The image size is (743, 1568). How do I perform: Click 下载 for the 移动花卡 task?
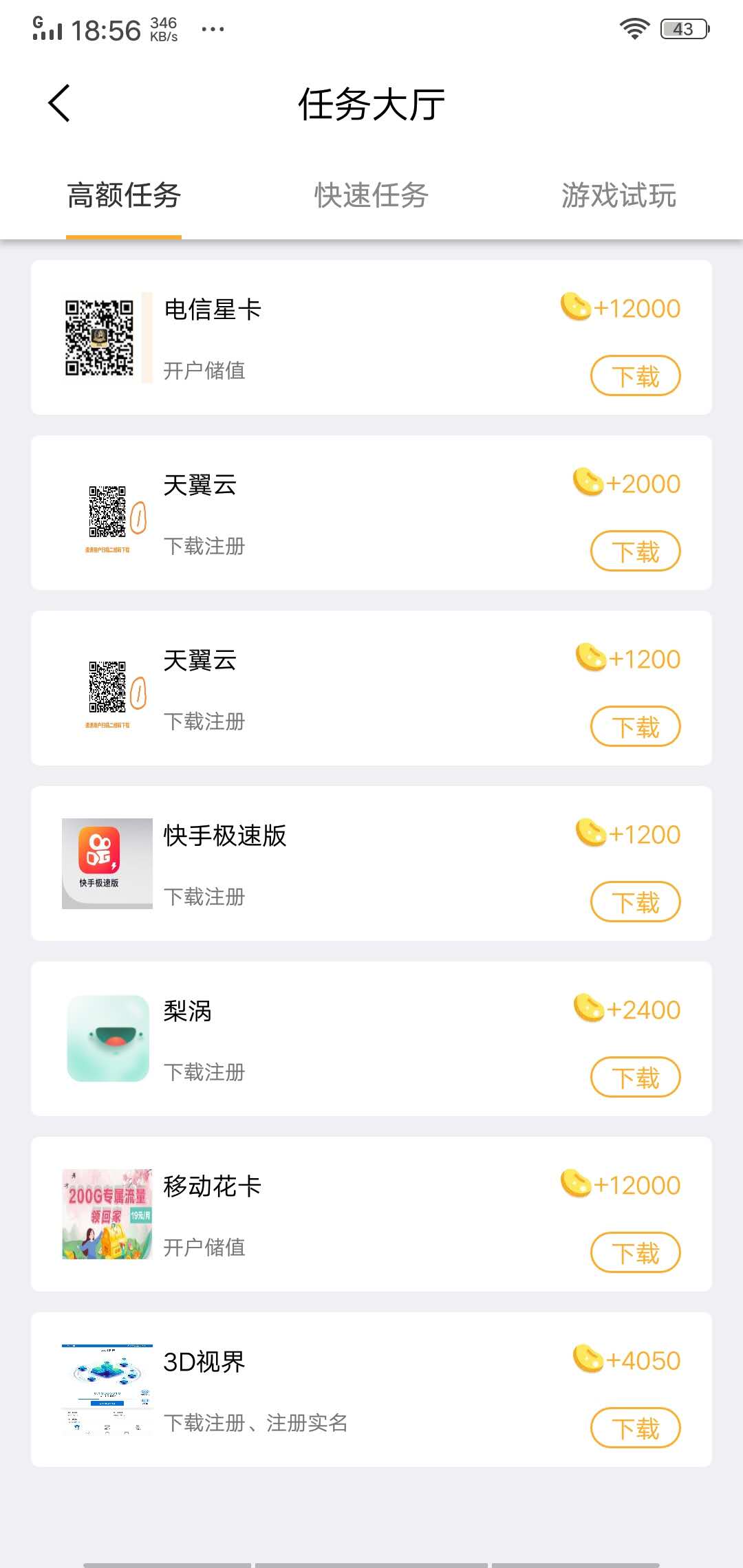(x=634, y=1252)
